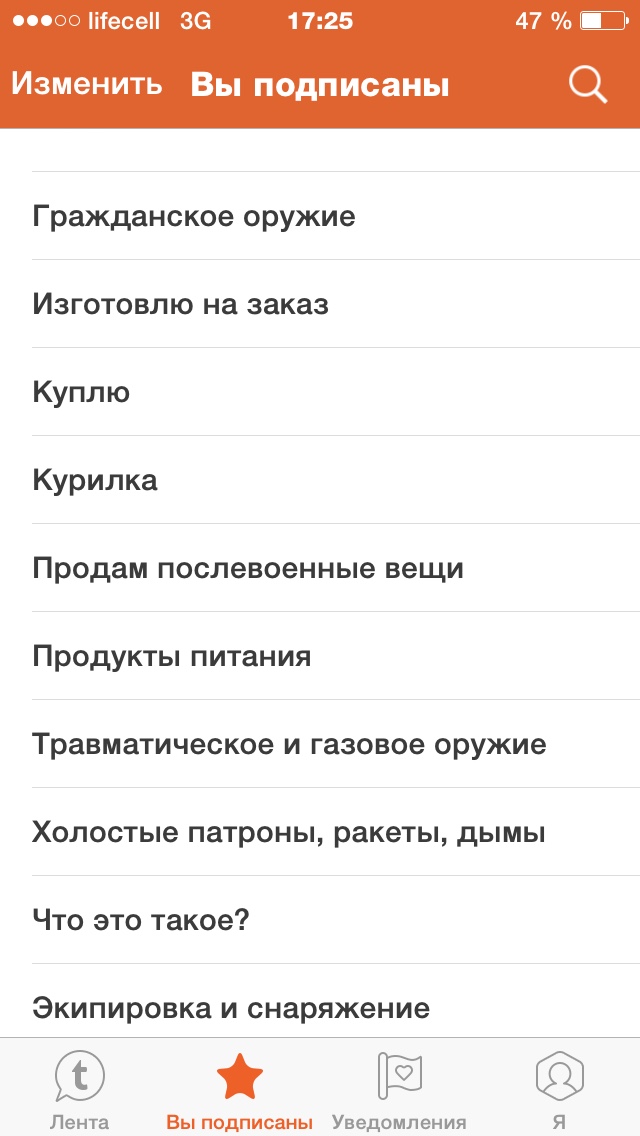Open the Курилка section
The image size is (640, 1136).
95,480
